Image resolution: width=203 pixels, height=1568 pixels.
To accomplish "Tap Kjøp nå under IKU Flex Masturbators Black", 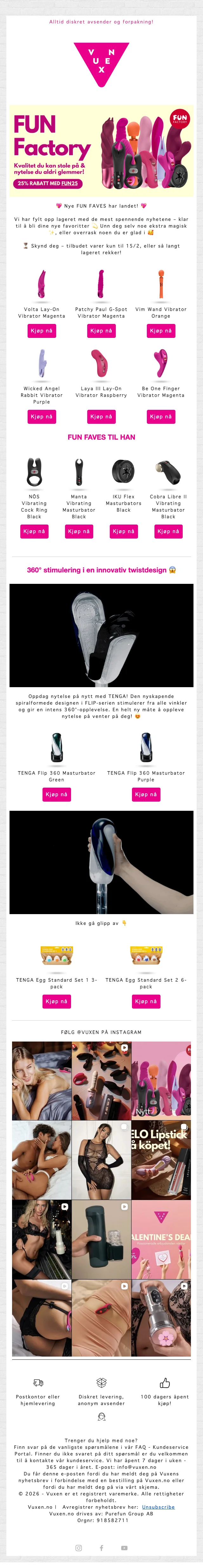I will click(124, 532).
